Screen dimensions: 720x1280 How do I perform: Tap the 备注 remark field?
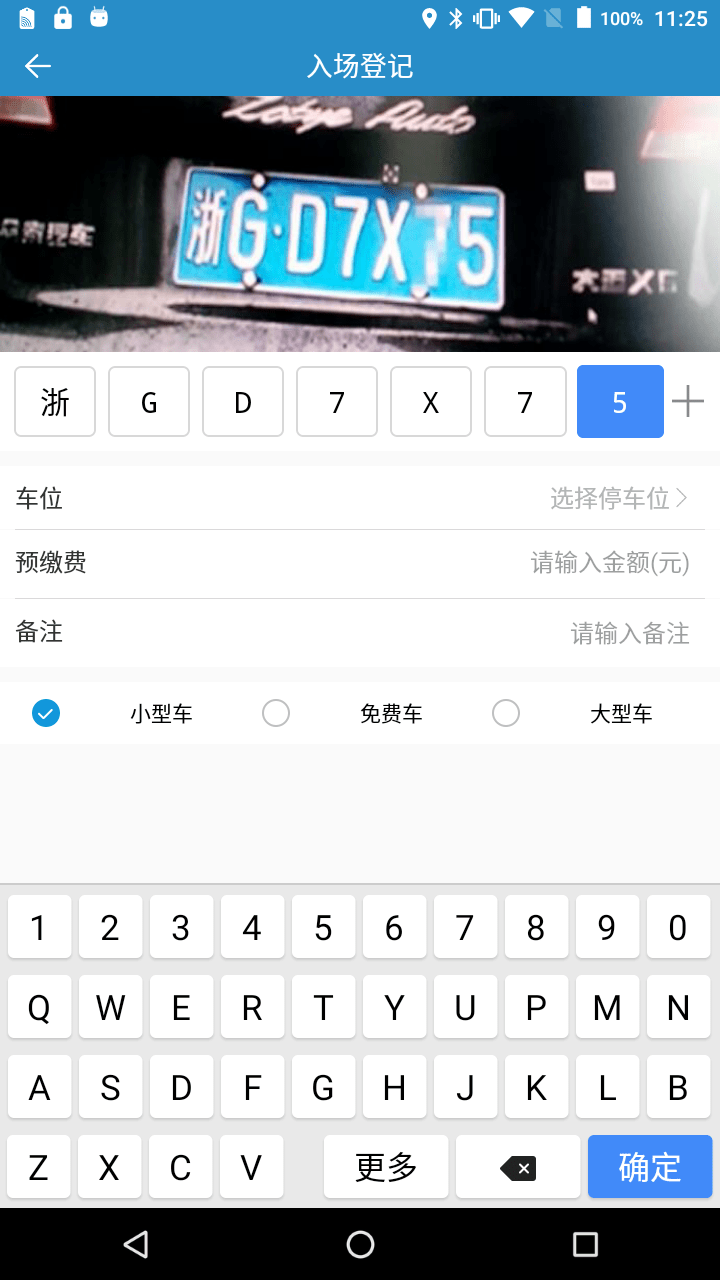coord(629,633)
